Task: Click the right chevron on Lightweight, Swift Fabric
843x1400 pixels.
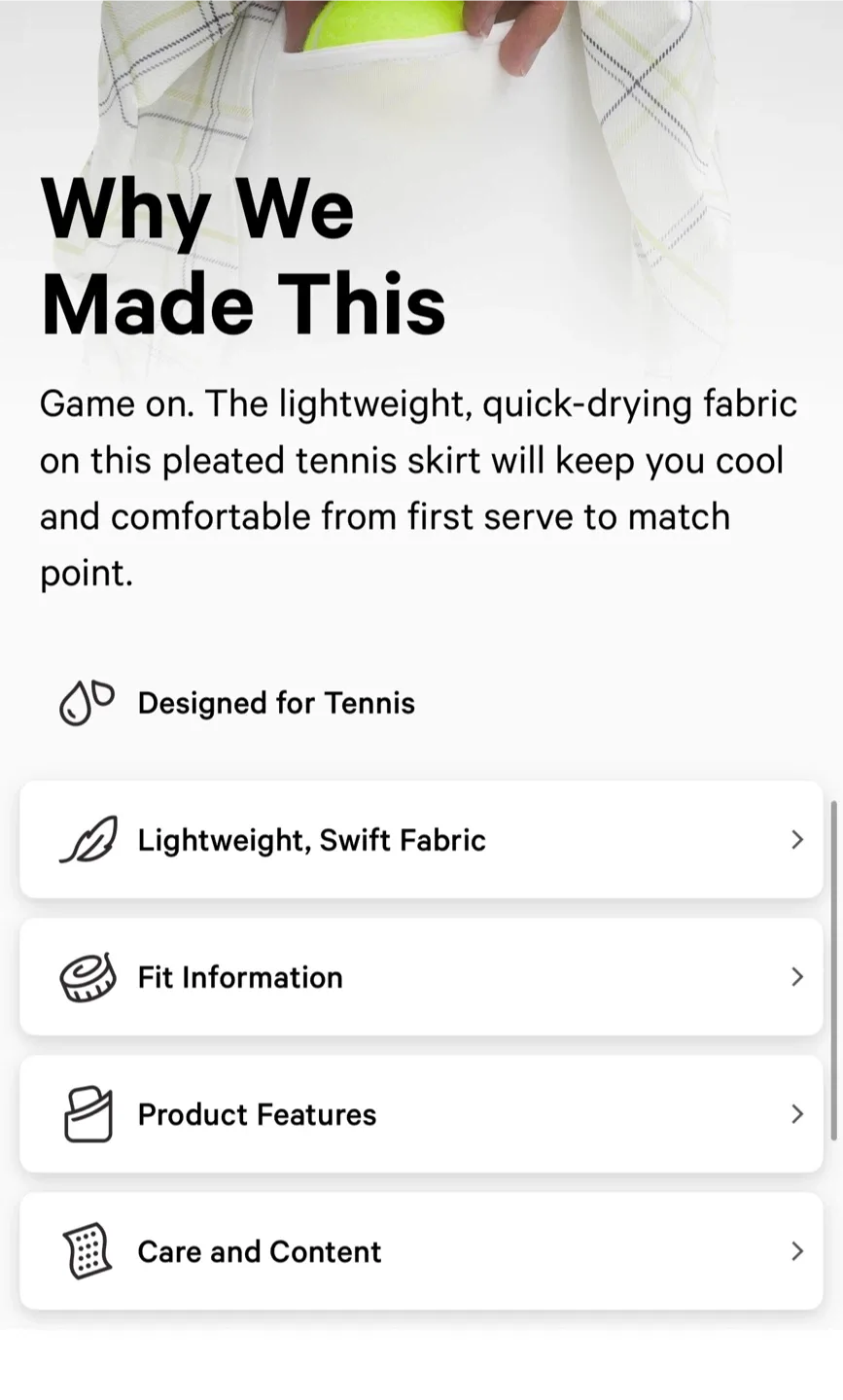Action: tap(797, 839)
